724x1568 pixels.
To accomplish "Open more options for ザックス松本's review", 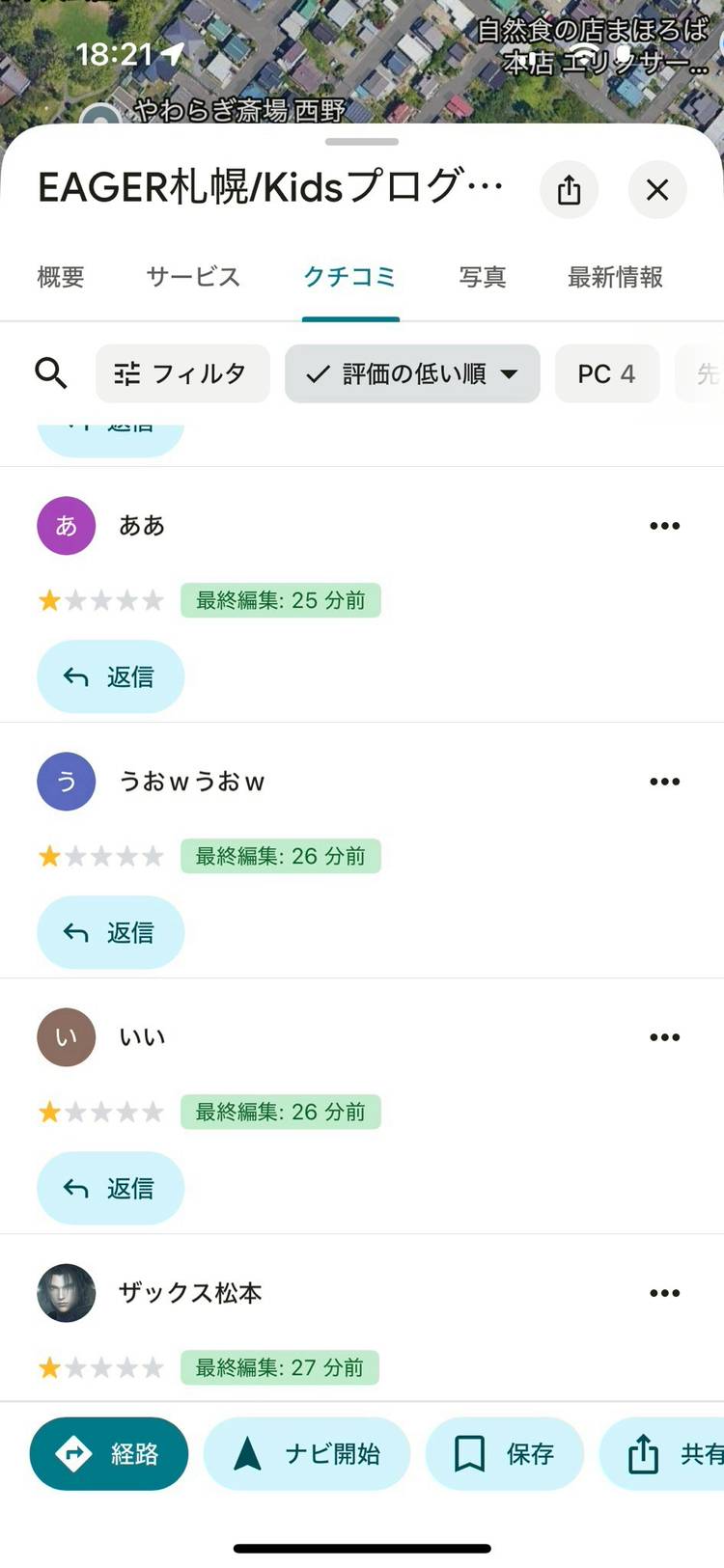I will coord(664,1293).
